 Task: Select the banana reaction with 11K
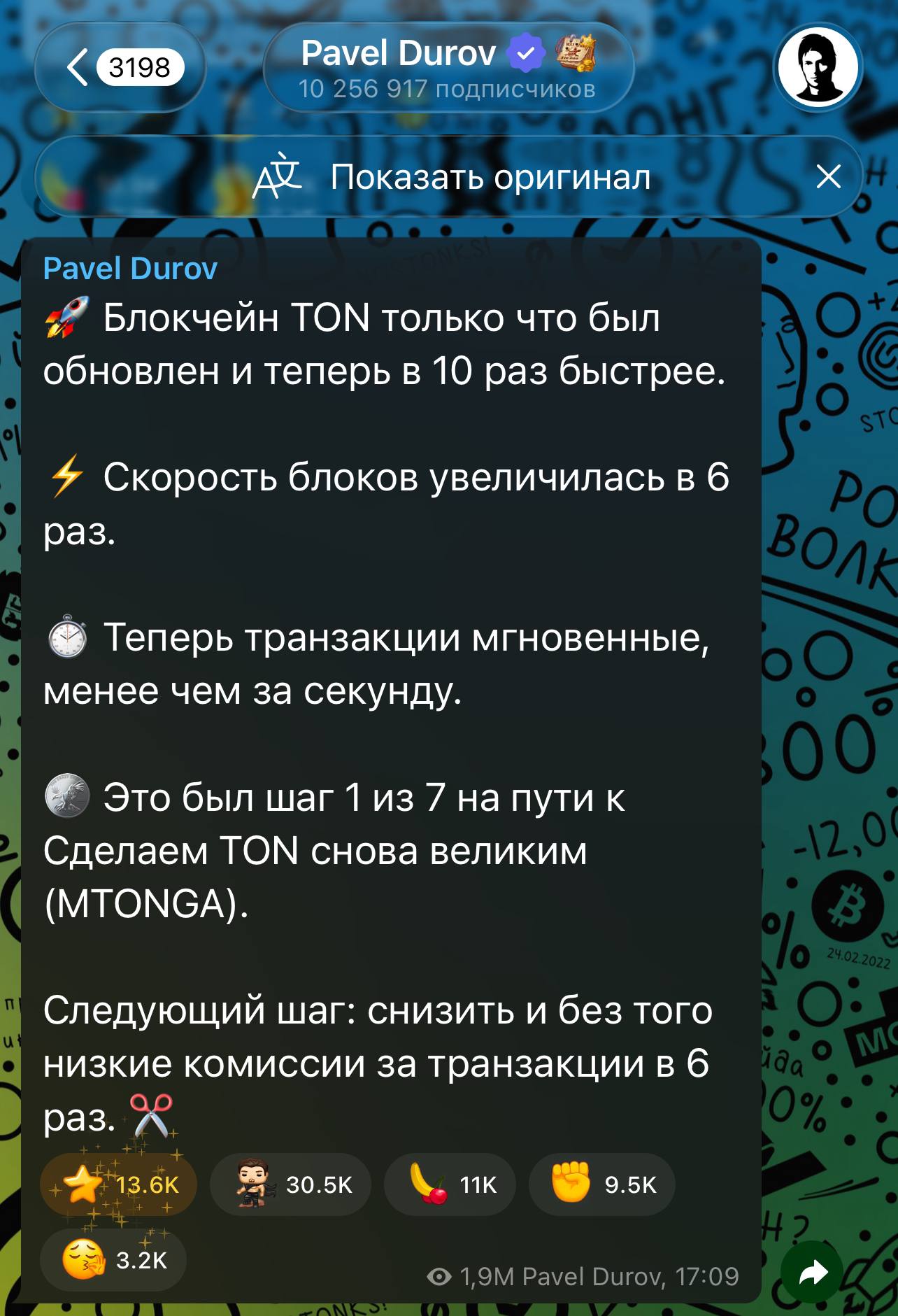pos(450,1184)
